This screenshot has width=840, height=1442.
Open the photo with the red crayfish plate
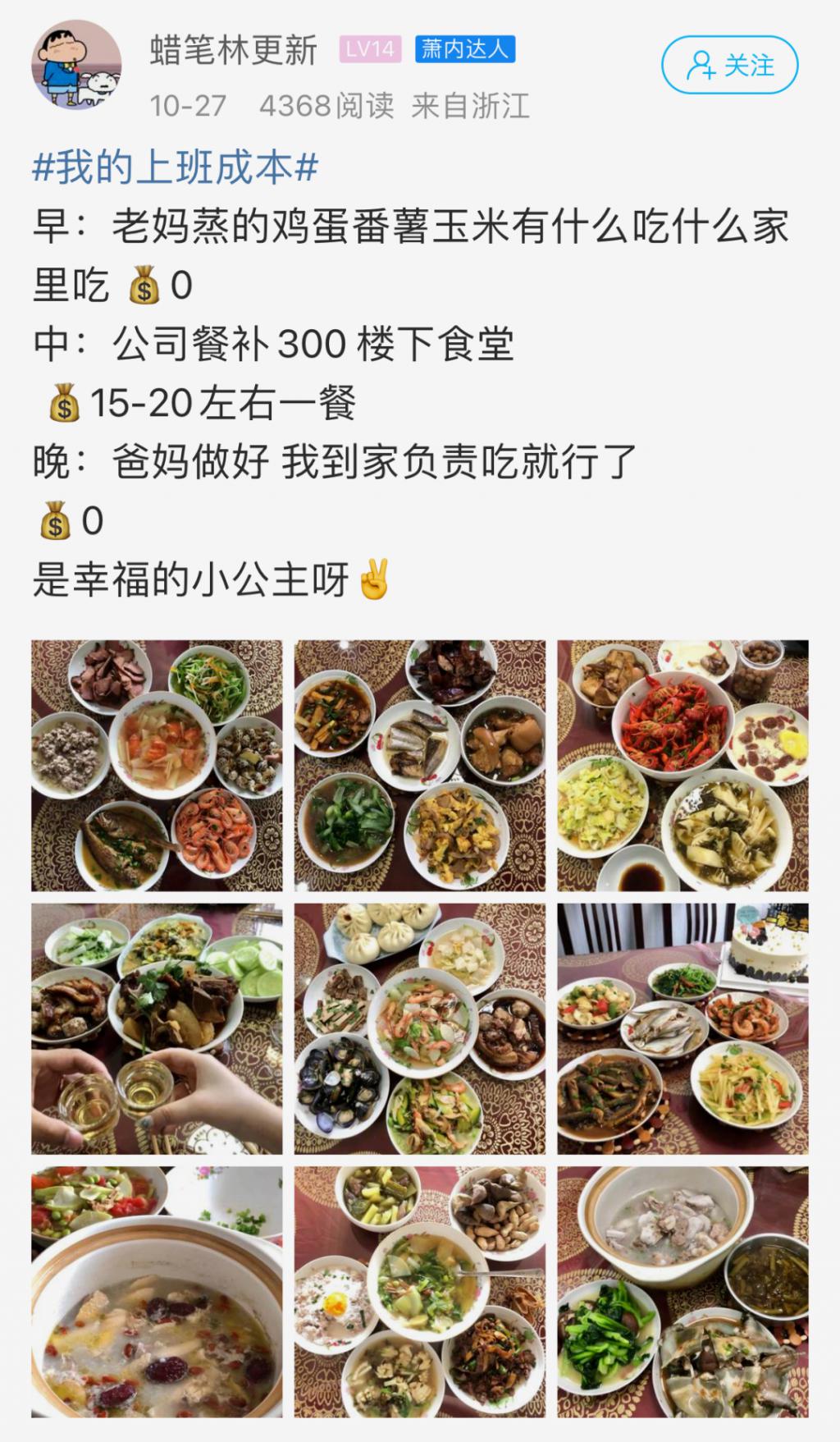click(682, 765)
